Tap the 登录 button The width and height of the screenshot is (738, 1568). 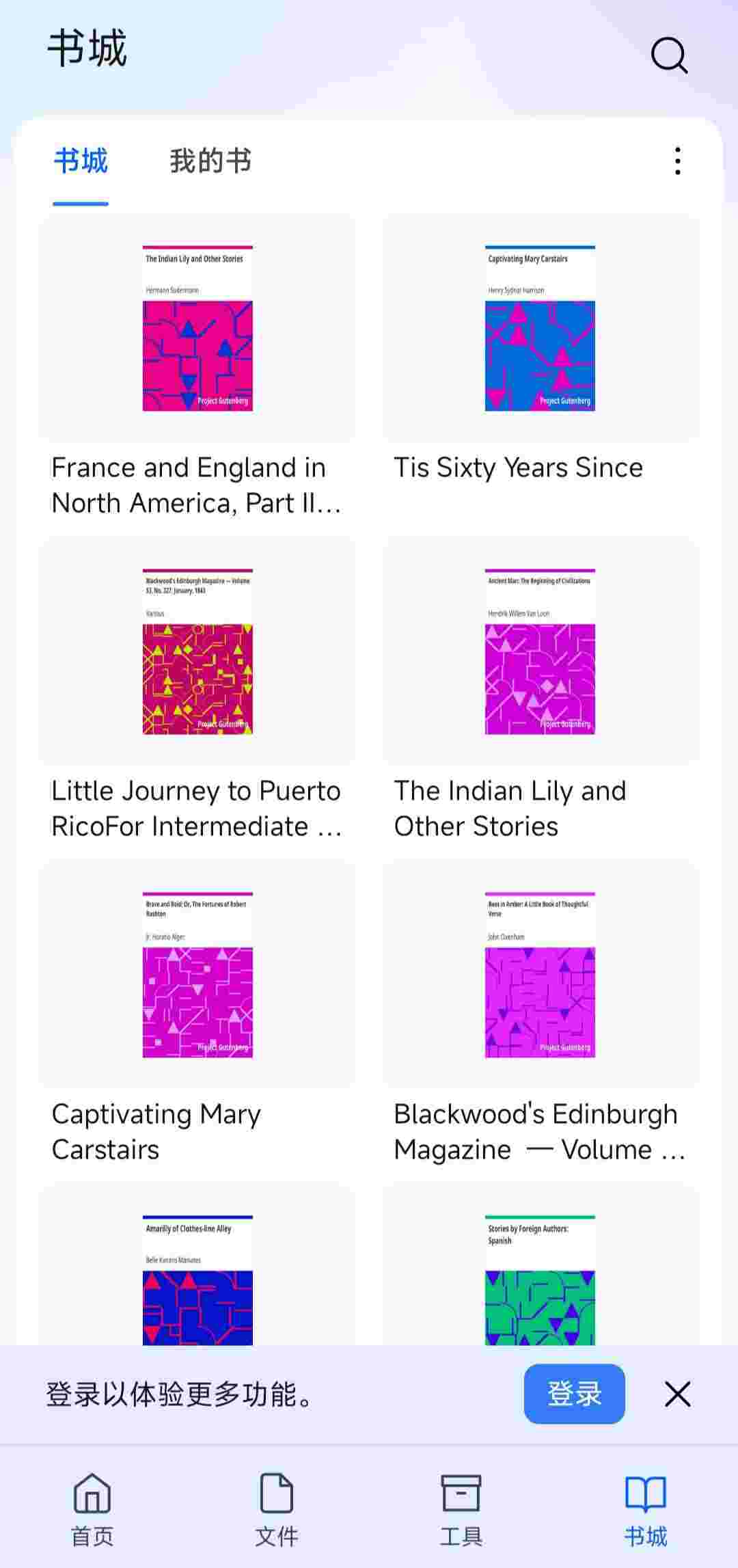tap(574, 1394)
